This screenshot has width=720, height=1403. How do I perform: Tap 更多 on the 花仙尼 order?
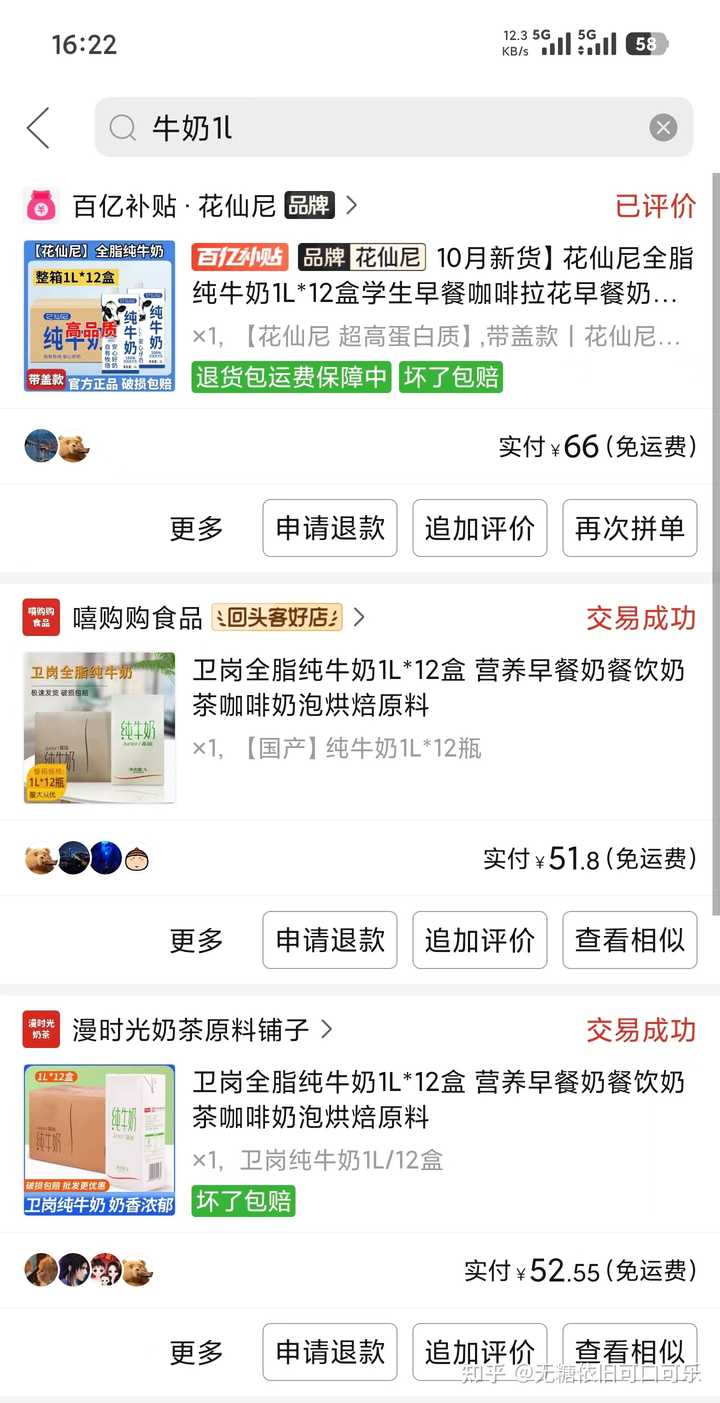pos(197,528)
